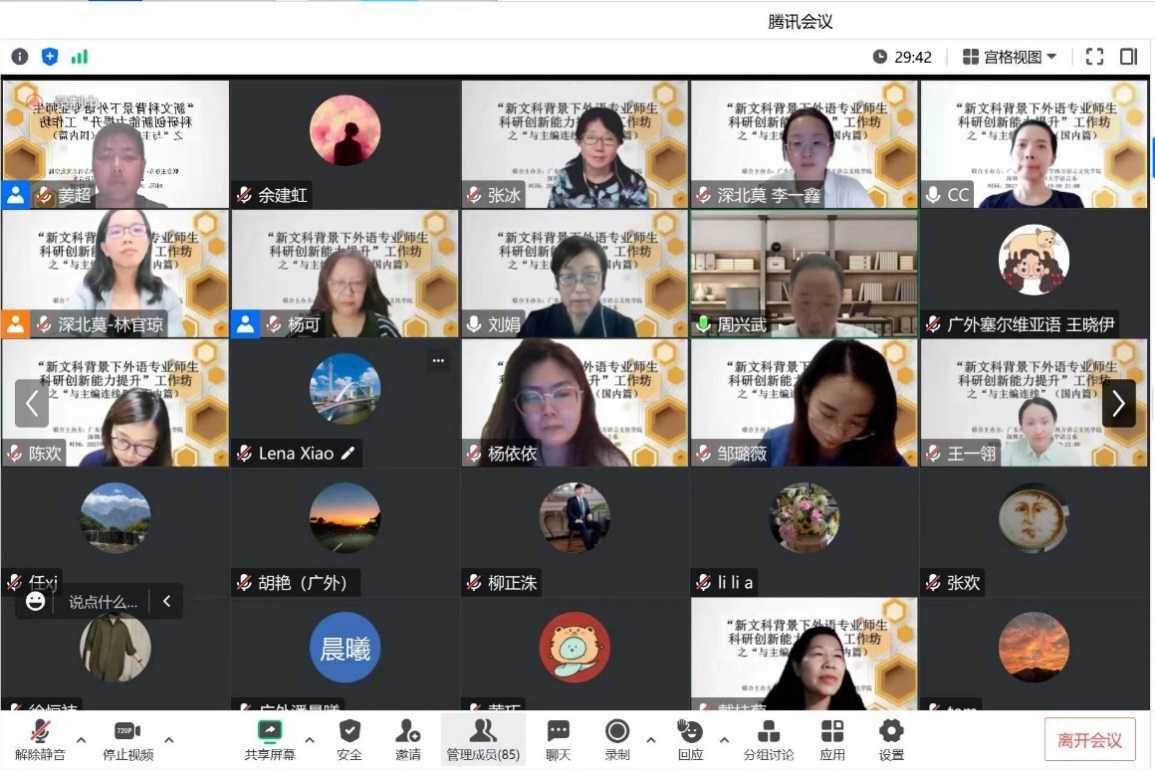Screen dimensions: 1155x770
Task: Start recording (录制)
Action: [617, 739]
